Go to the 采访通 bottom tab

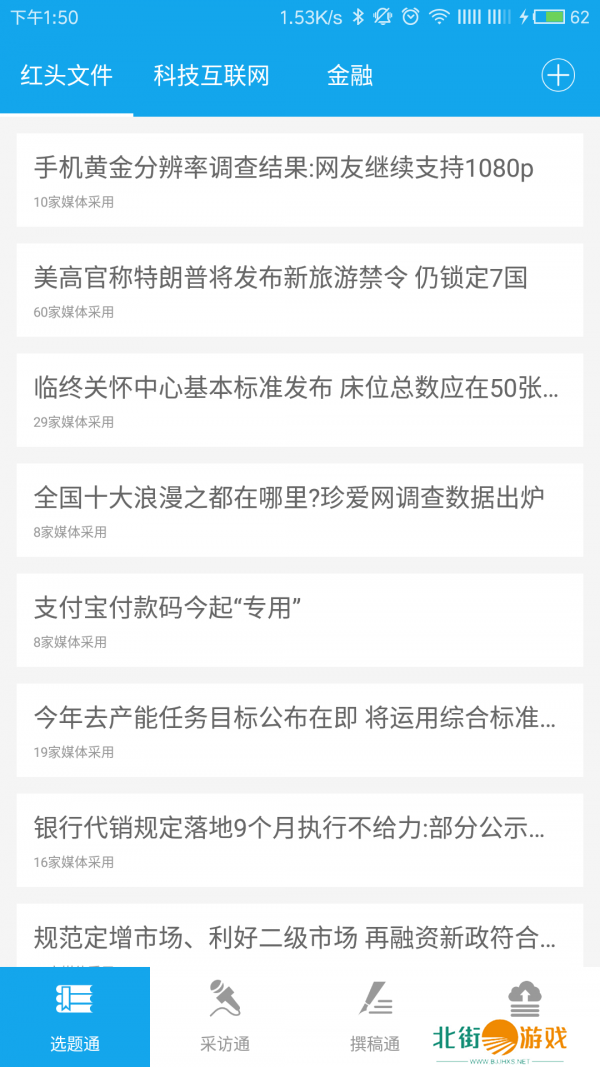(x=225, y=1016)
